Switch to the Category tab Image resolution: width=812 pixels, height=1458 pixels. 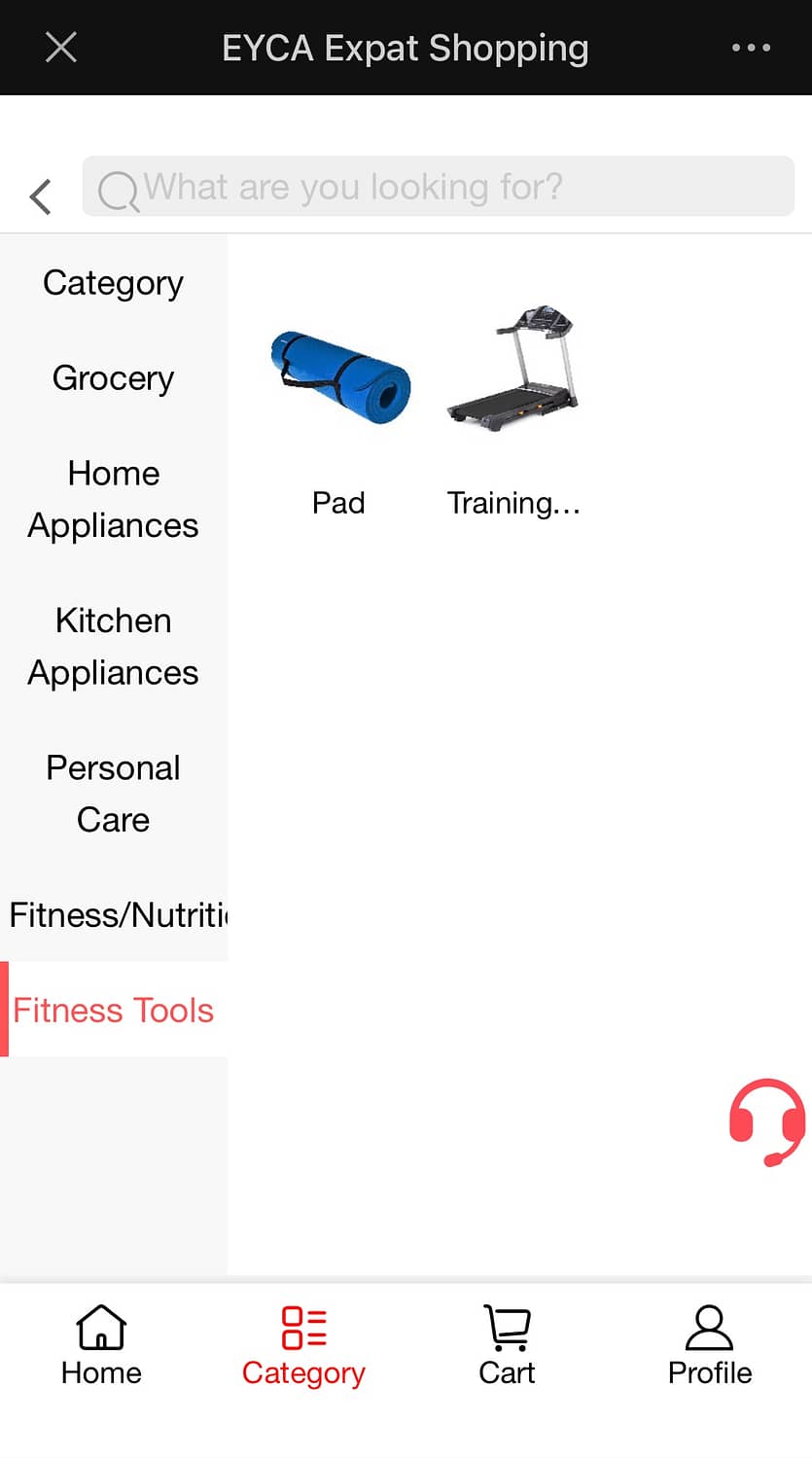pos(303,1346)
